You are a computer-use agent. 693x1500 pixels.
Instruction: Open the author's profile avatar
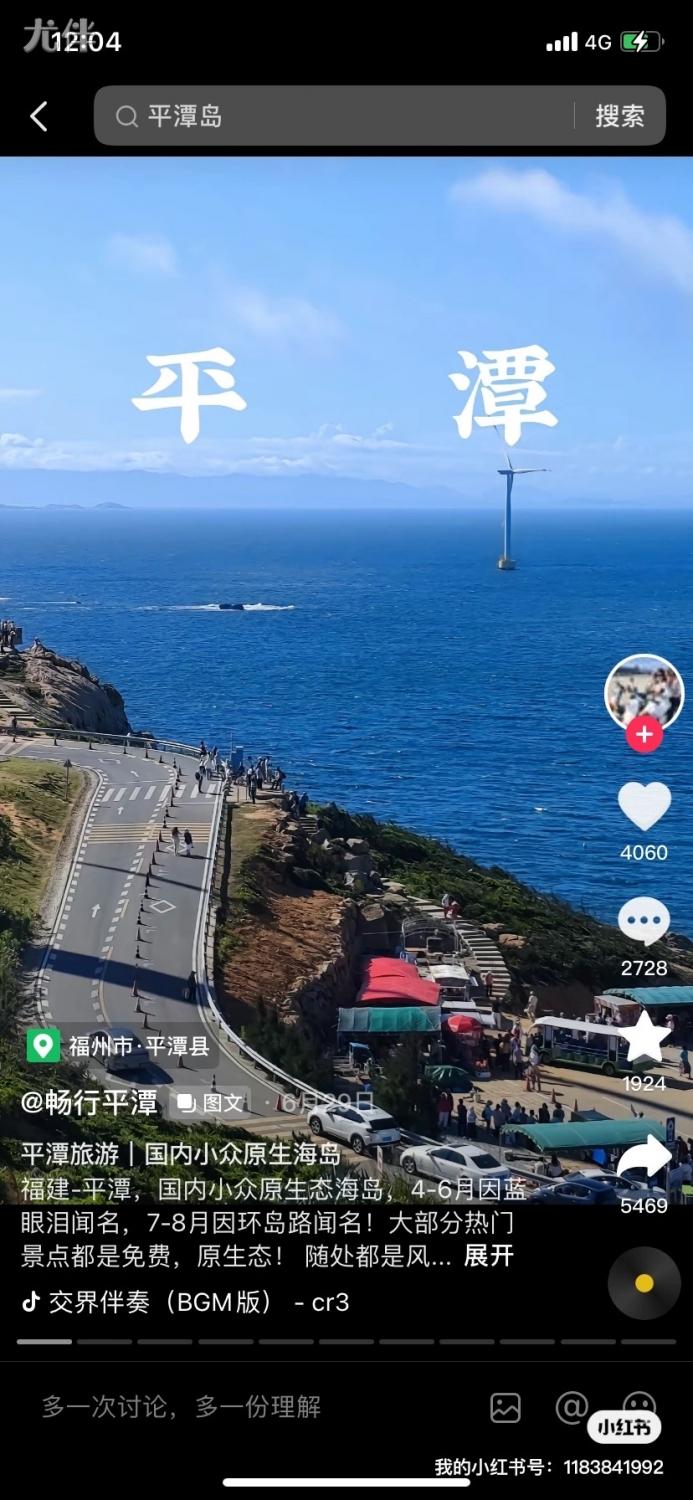coord(644,693)
